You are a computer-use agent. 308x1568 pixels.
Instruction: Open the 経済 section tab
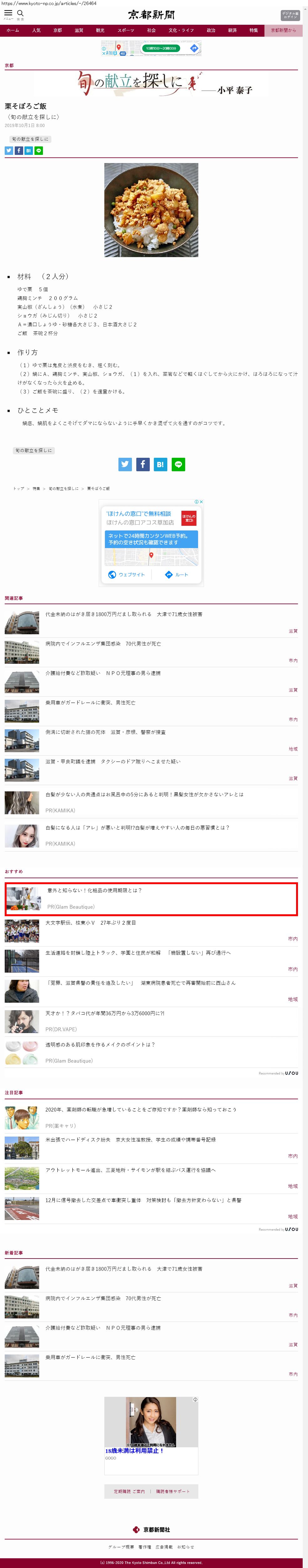(x=232, y=30)
